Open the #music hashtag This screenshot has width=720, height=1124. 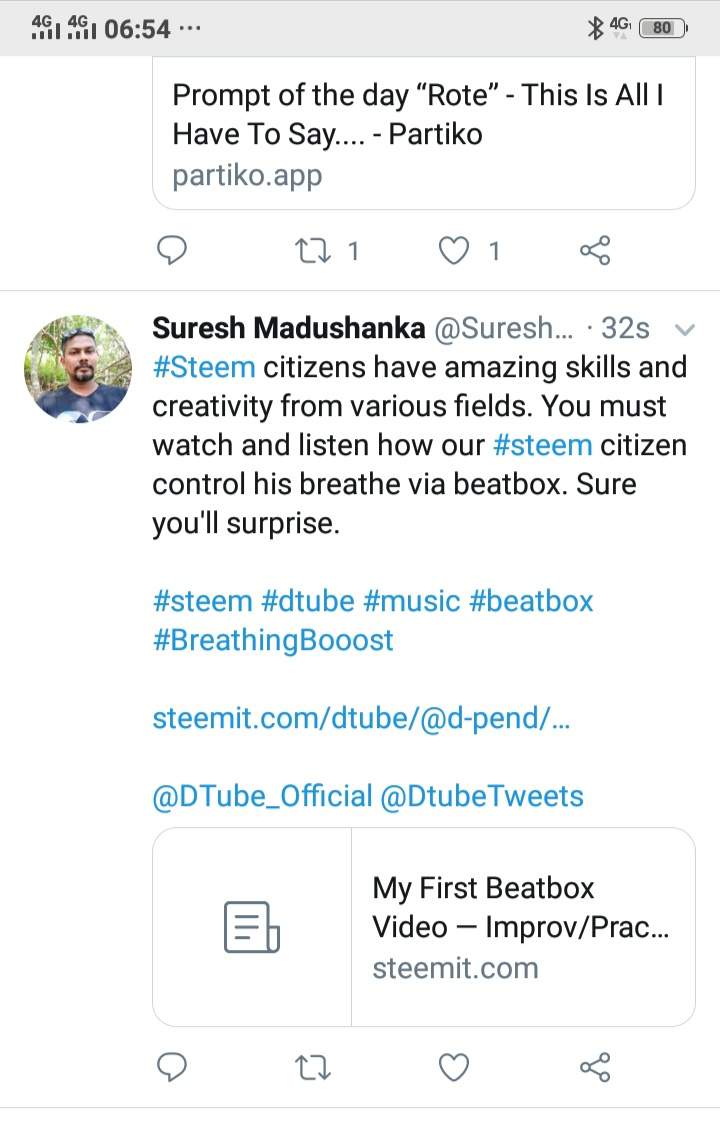click(411, 601)
